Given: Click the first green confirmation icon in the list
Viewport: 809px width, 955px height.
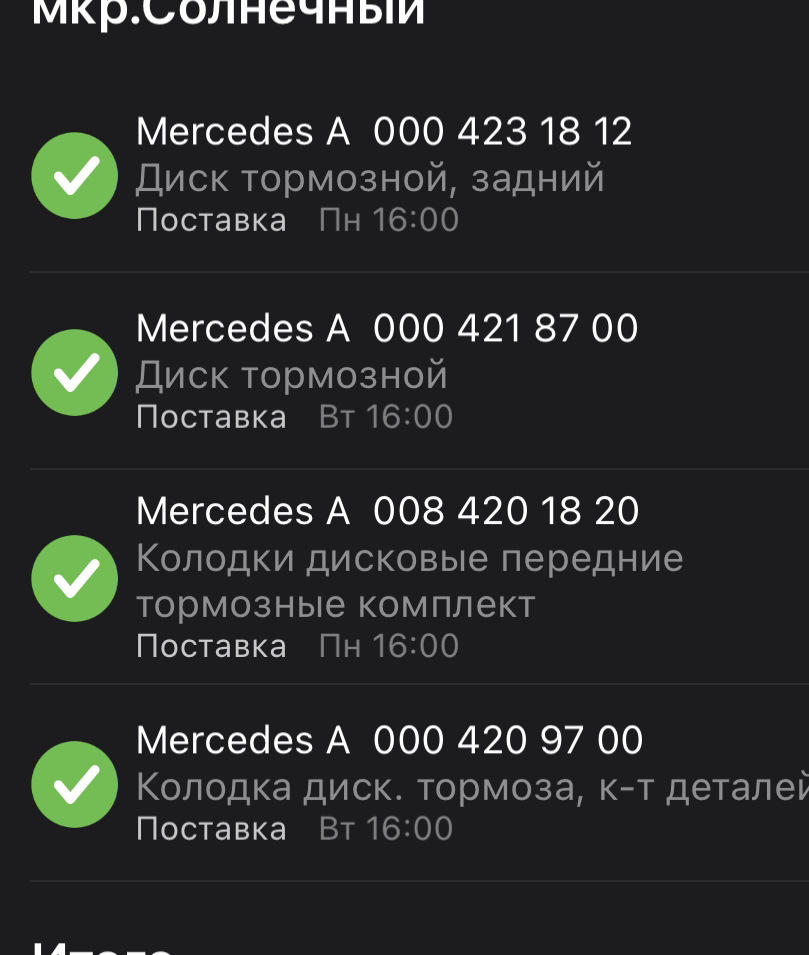Looking at the screenshot, I should coord(74,174).
